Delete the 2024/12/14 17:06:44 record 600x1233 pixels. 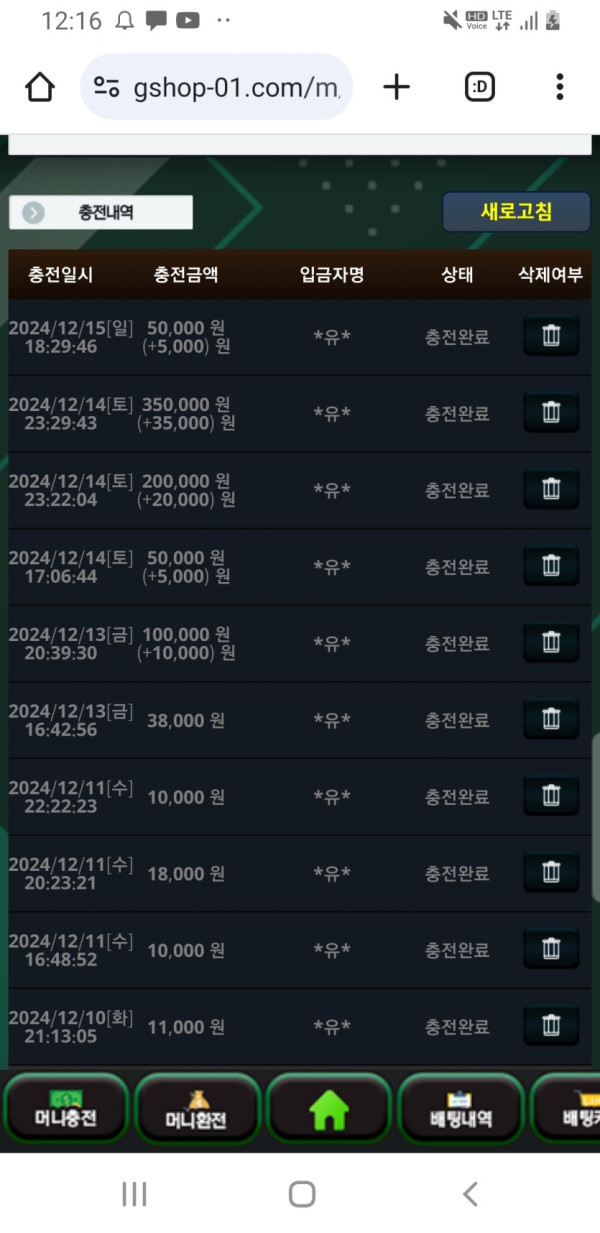(551, 566)
